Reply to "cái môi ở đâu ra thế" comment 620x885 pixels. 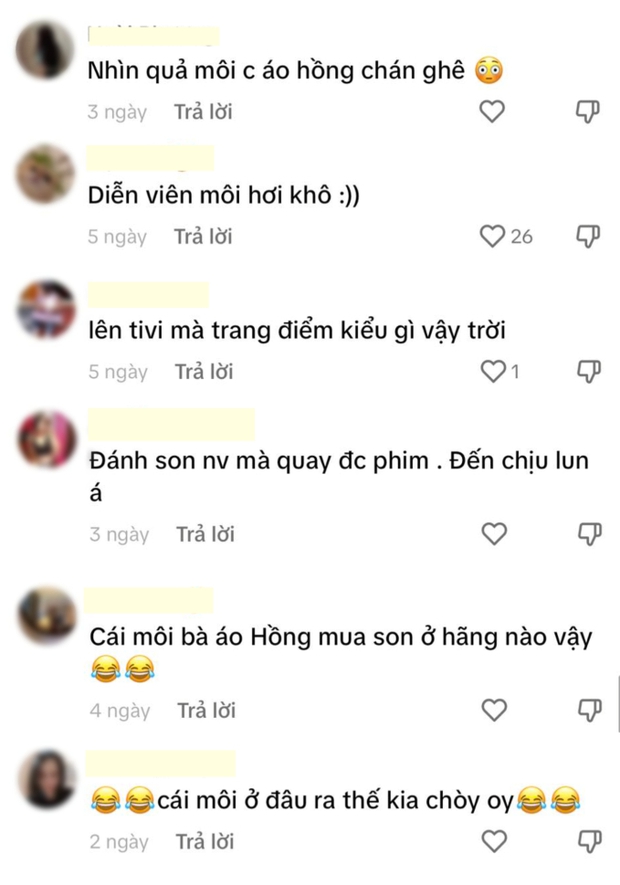coord(206,840)
